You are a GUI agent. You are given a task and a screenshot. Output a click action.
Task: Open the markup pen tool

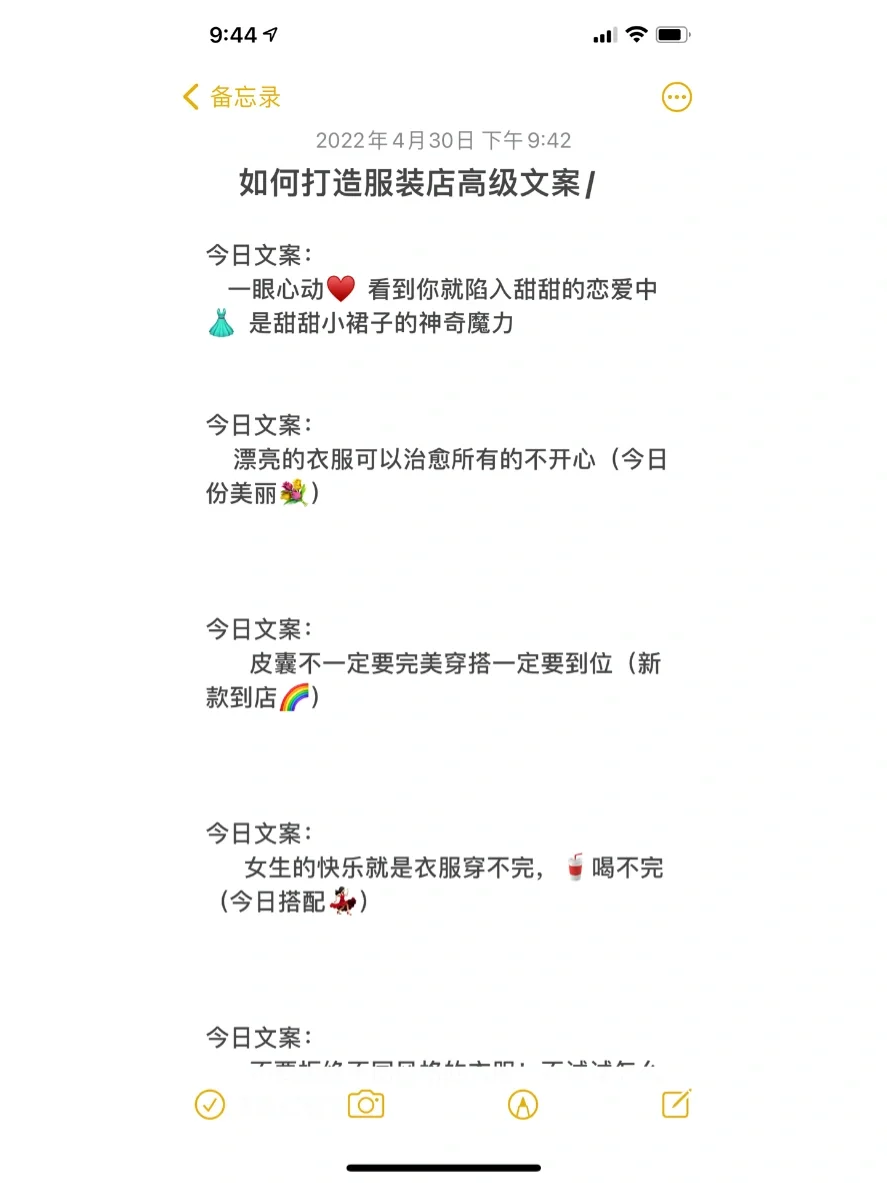[522, 1104]
